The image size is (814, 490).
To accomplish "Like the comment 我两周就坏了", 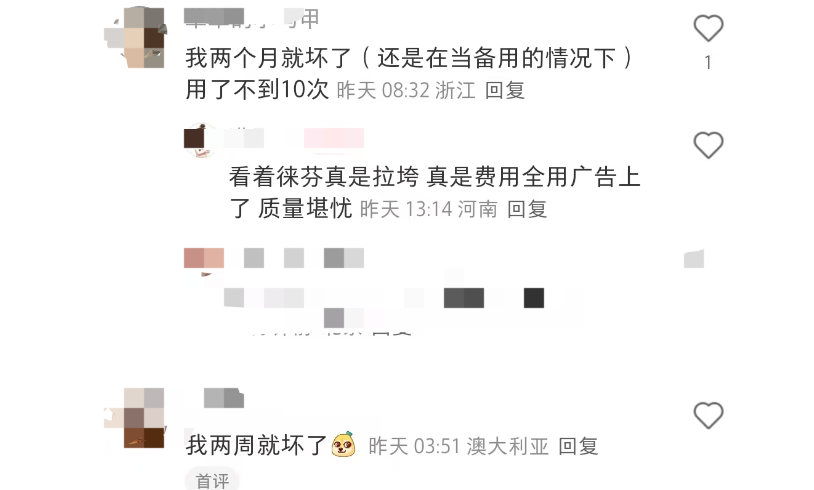I will tap(708, 415).
